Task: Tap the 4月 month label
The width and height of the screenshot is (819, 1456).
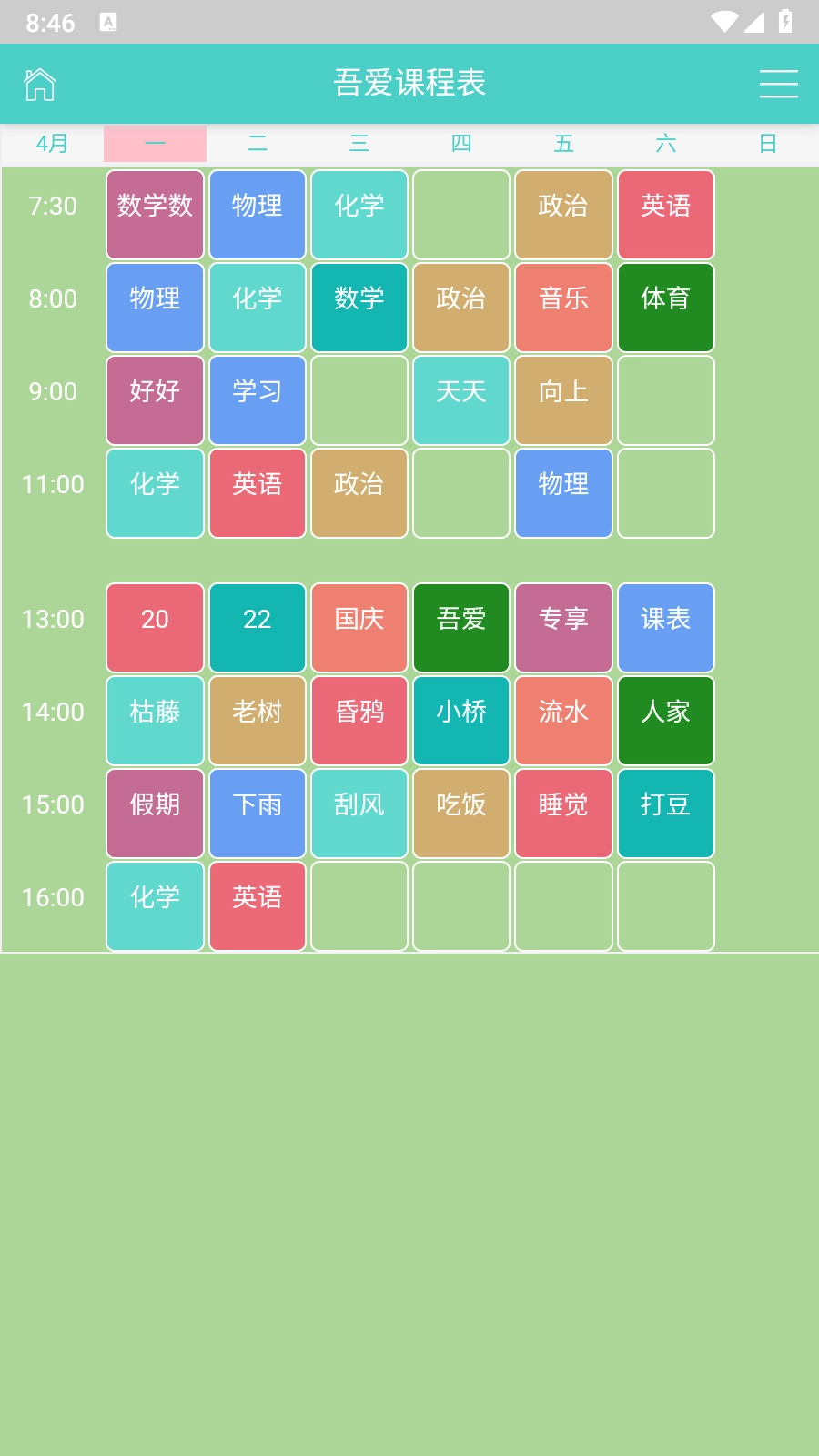Action: click(50, 143)
